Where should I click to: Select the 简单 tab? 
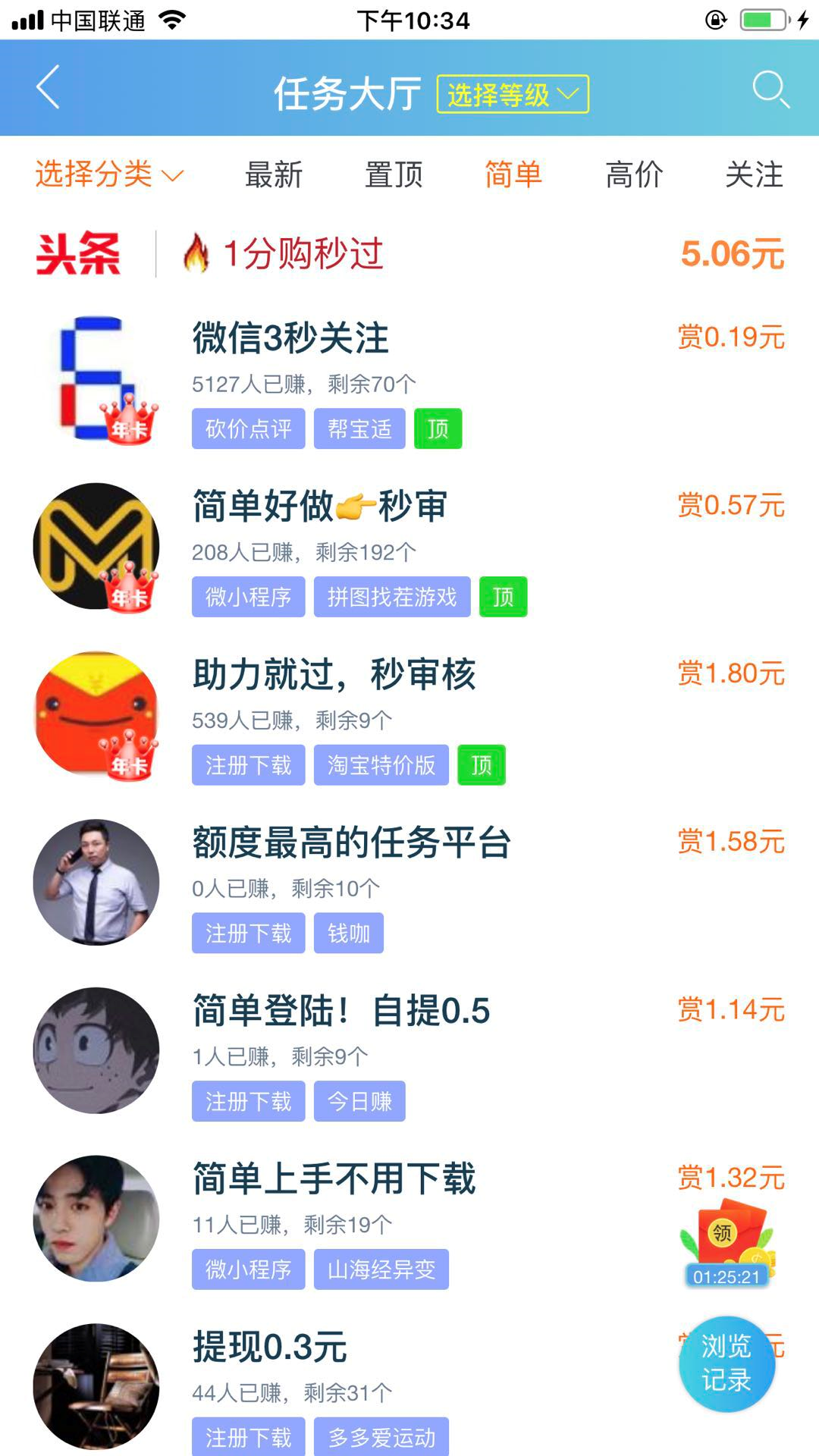tap(513, 174)
